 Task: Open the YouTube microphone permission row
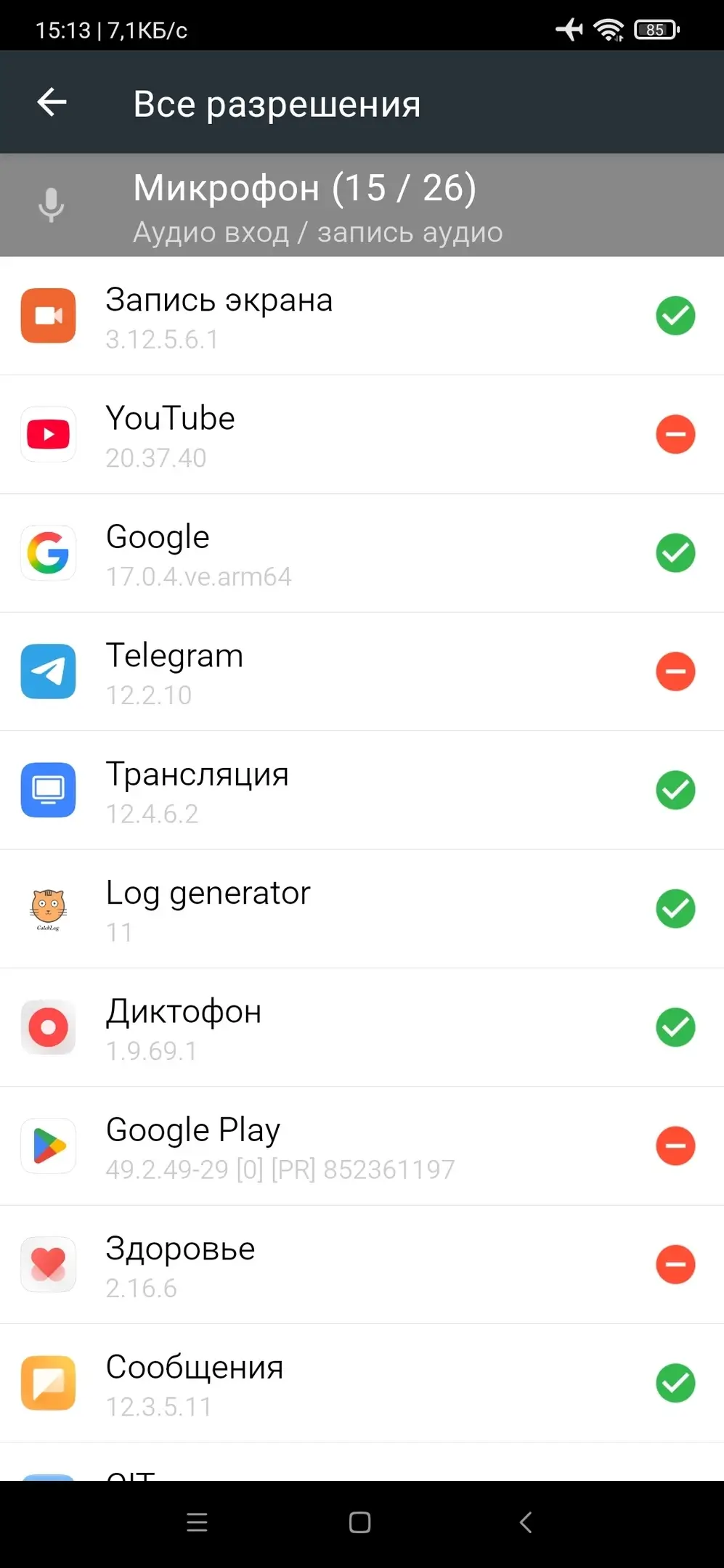(x=362, y=435)
